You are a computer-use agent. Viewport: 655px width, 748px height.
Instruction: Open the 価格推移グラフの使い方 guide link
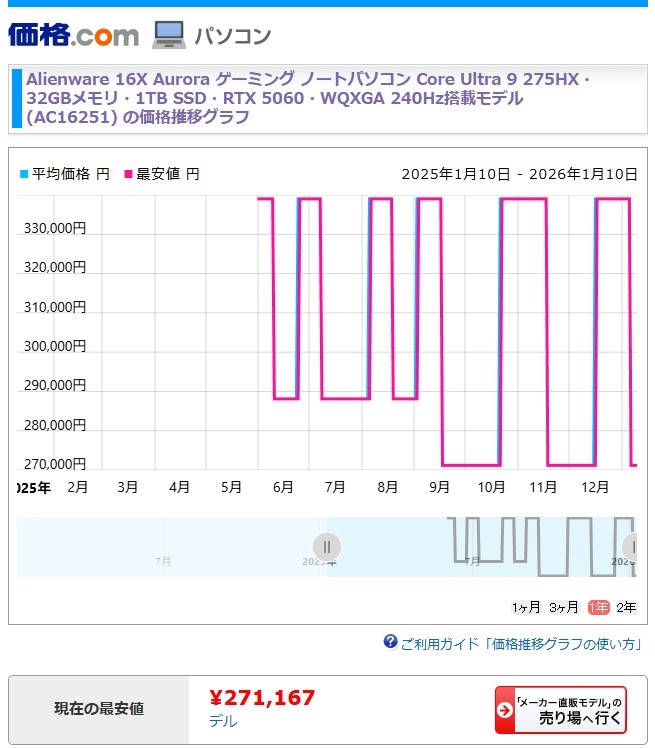tap(520, 643)
